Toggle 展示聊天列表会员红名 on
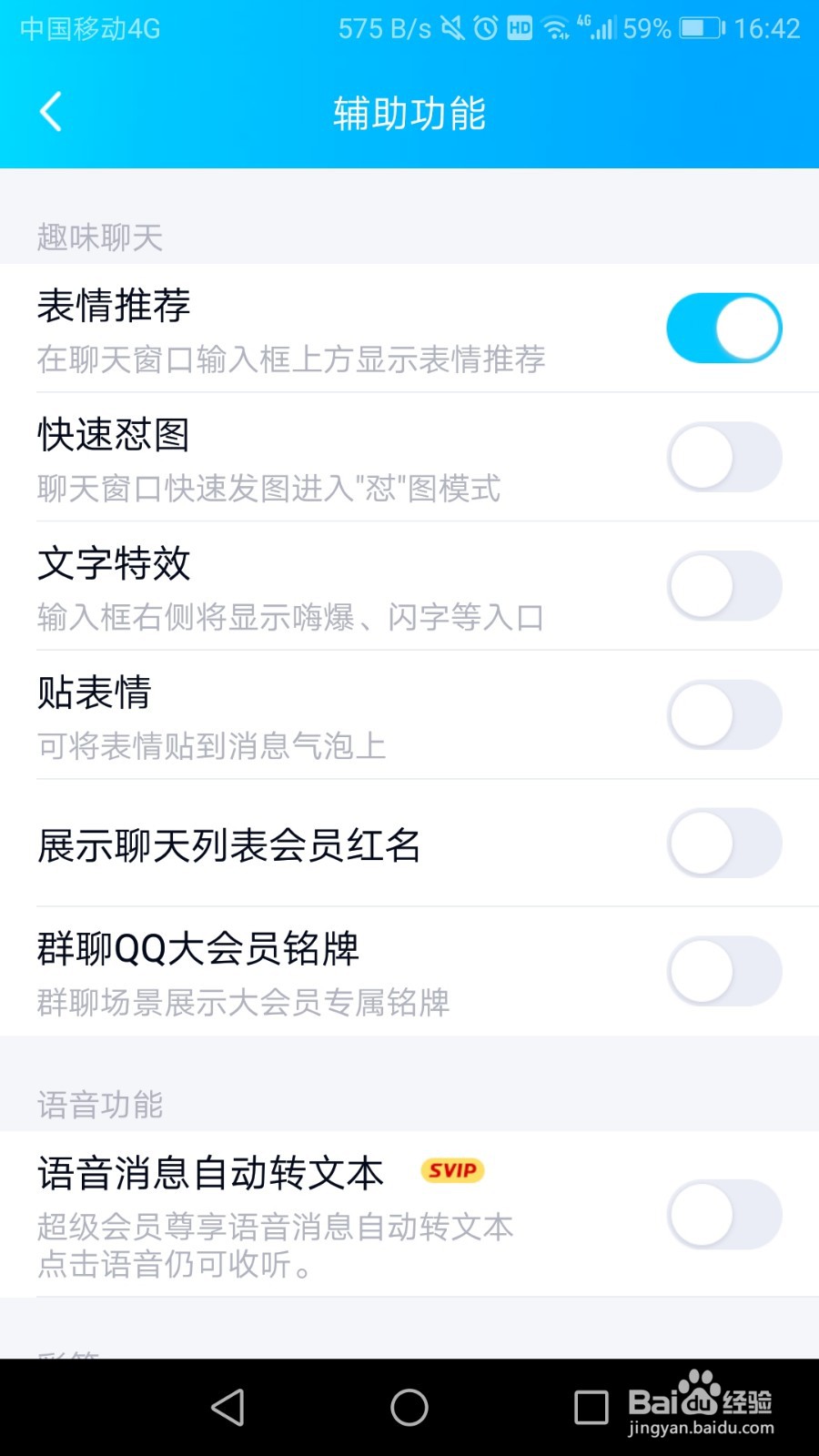This screenshot has height=1456, width=819. [x=724, y=844]
